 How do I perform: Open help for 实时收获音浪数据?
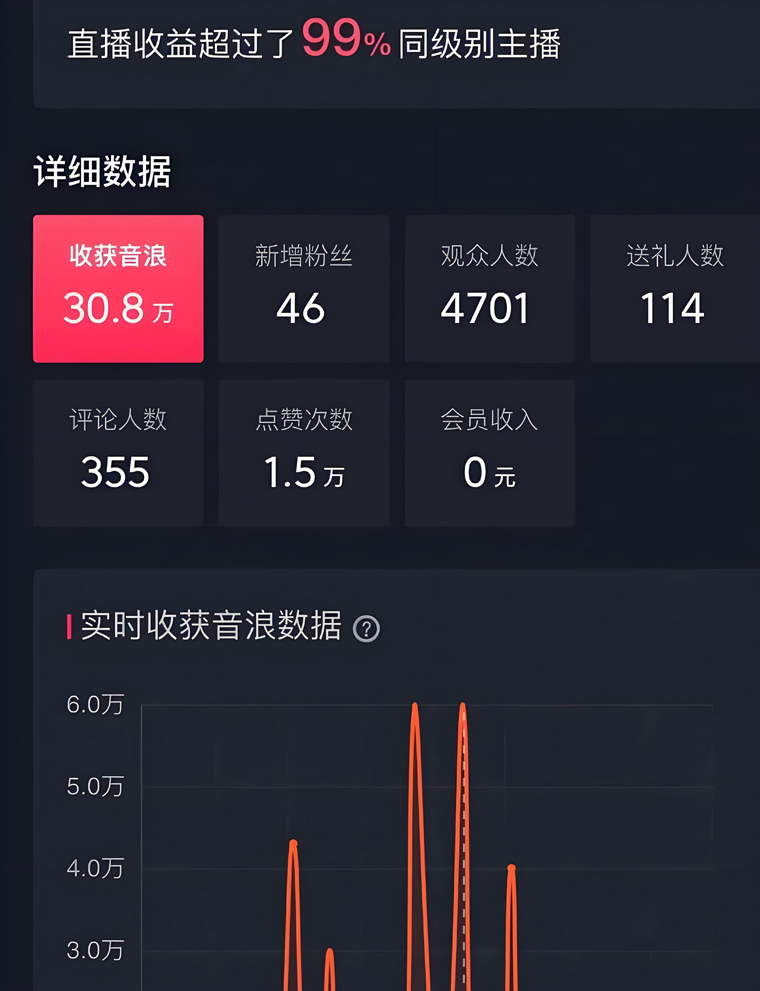367,629
